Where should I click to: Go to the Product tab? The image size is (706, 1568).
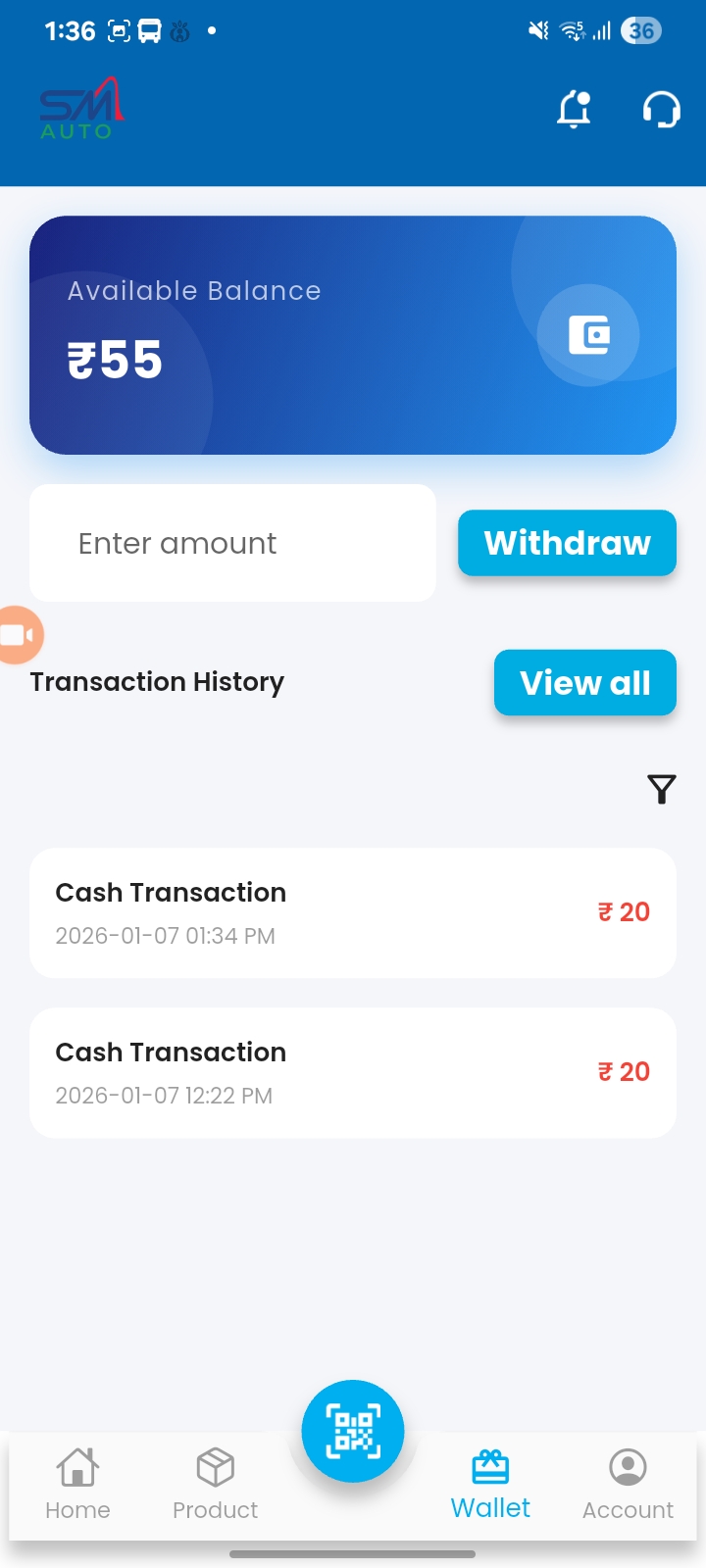tap(215, 1485)
